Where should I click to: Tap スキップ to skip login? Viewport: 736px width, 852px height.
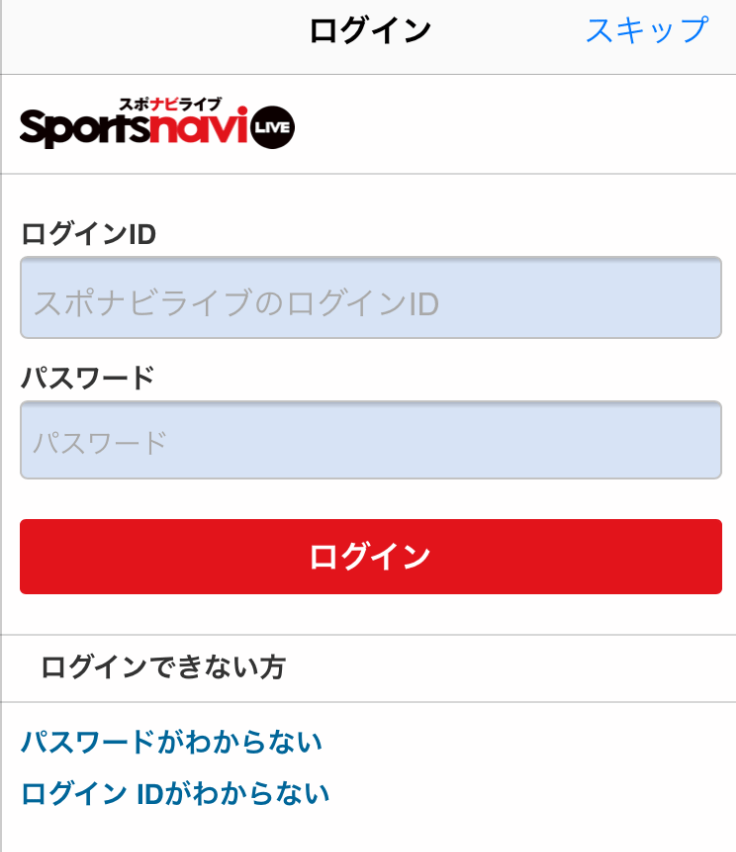tap(646, 30)
